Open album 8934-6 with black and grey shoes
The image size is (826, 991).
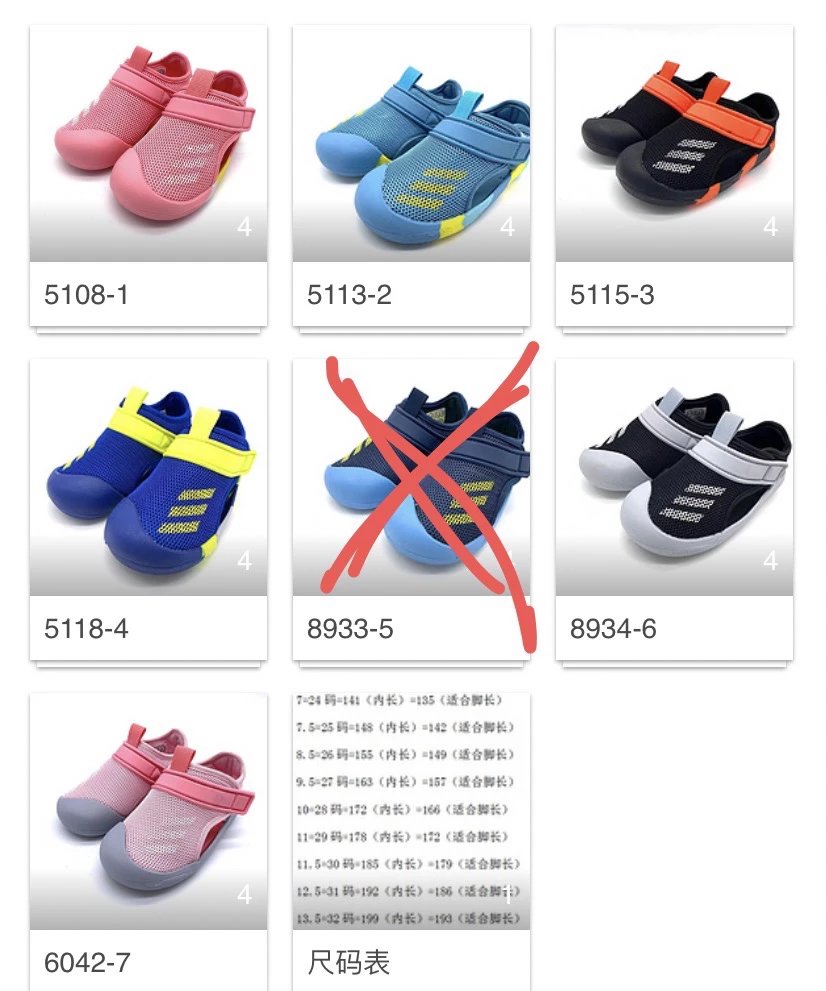click(674, 478)
